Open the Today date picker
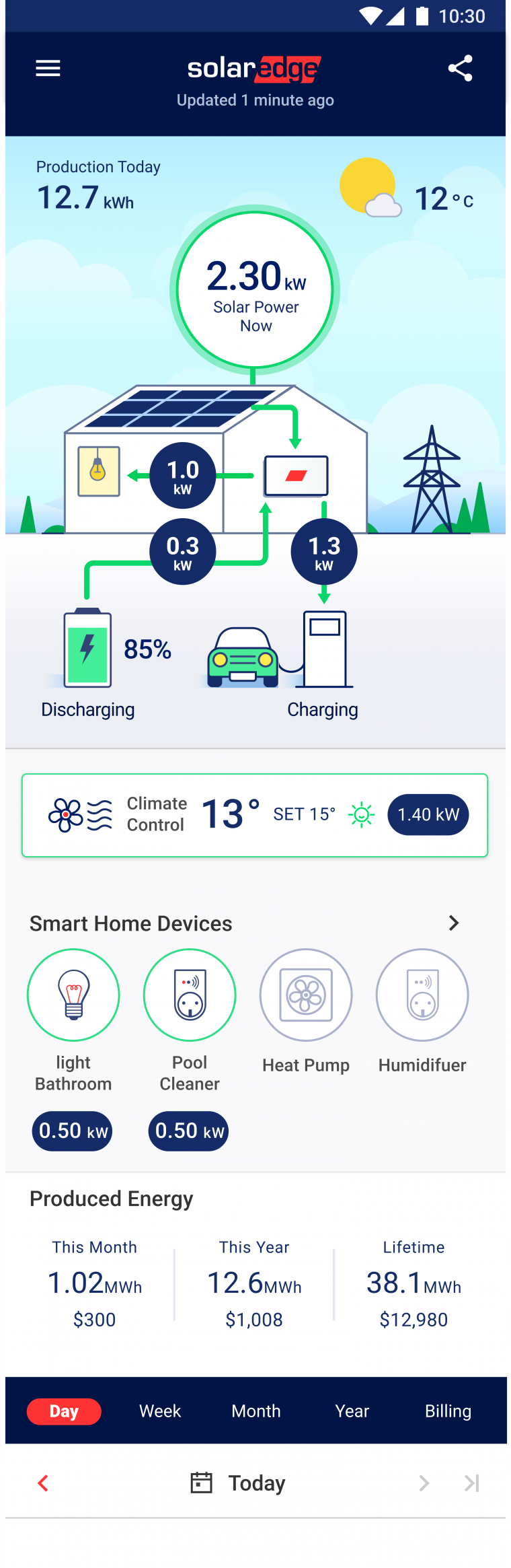The height and width of the screenshot is (1568, 511). [x=239, y=1483]
